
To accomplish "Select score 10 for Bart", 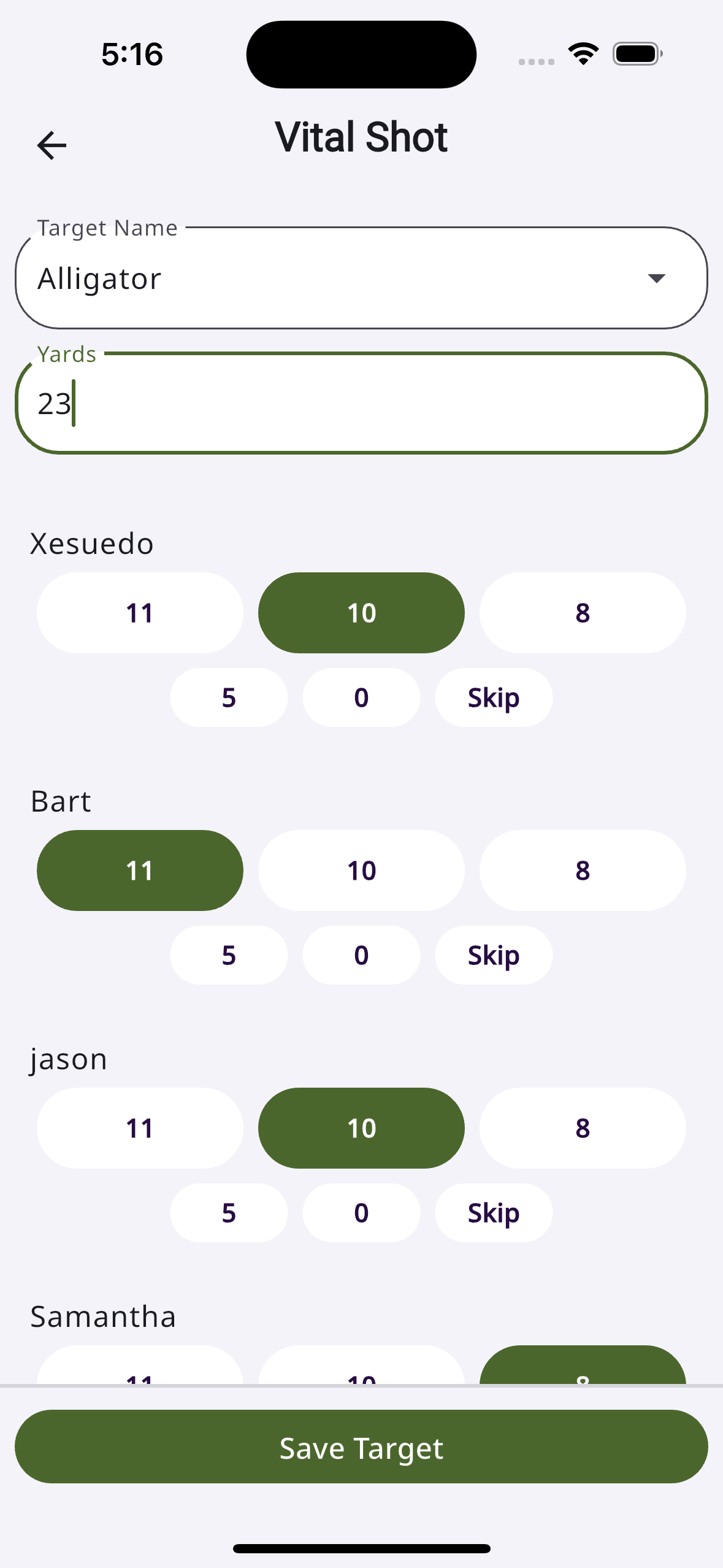I will 361,870.
